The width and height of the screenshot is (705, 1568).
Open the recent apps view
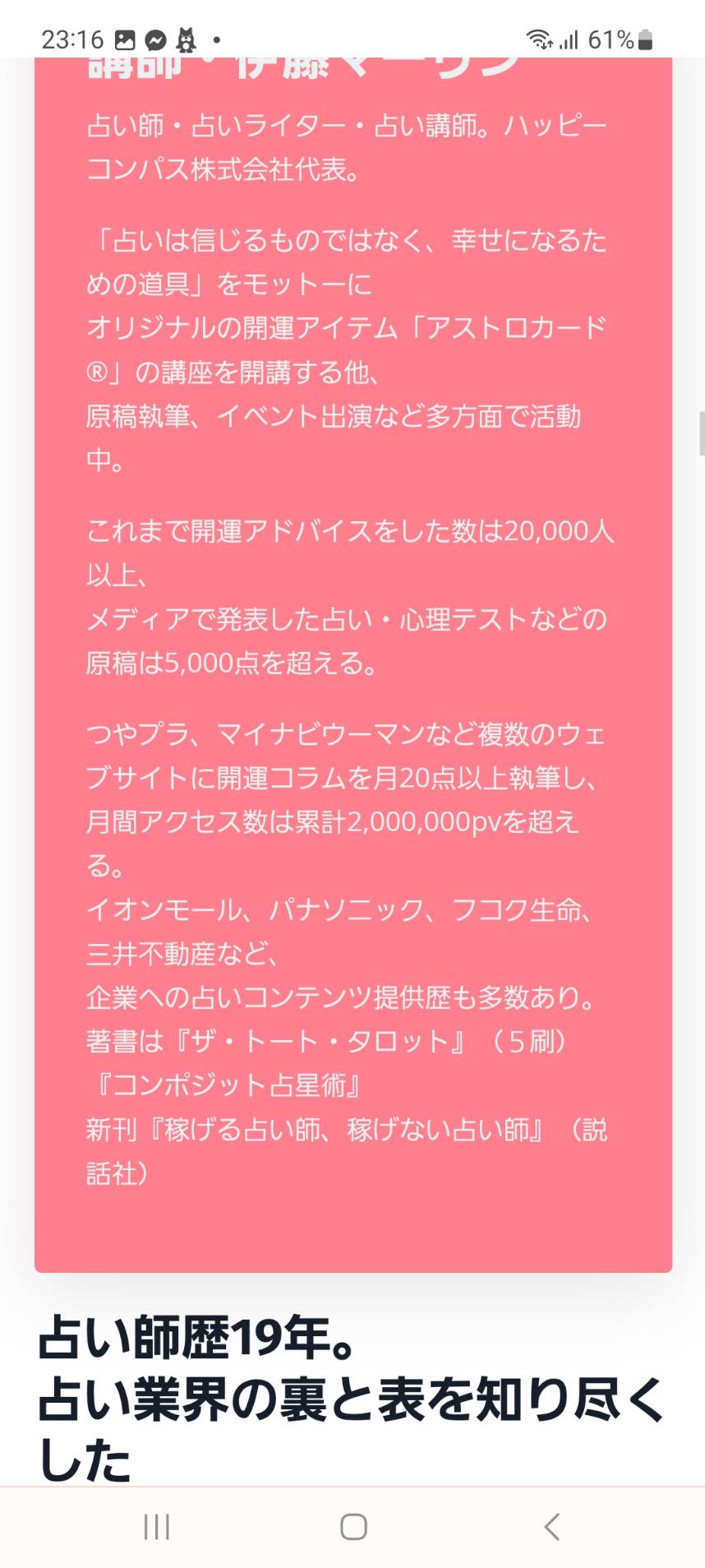point(156,1527)
